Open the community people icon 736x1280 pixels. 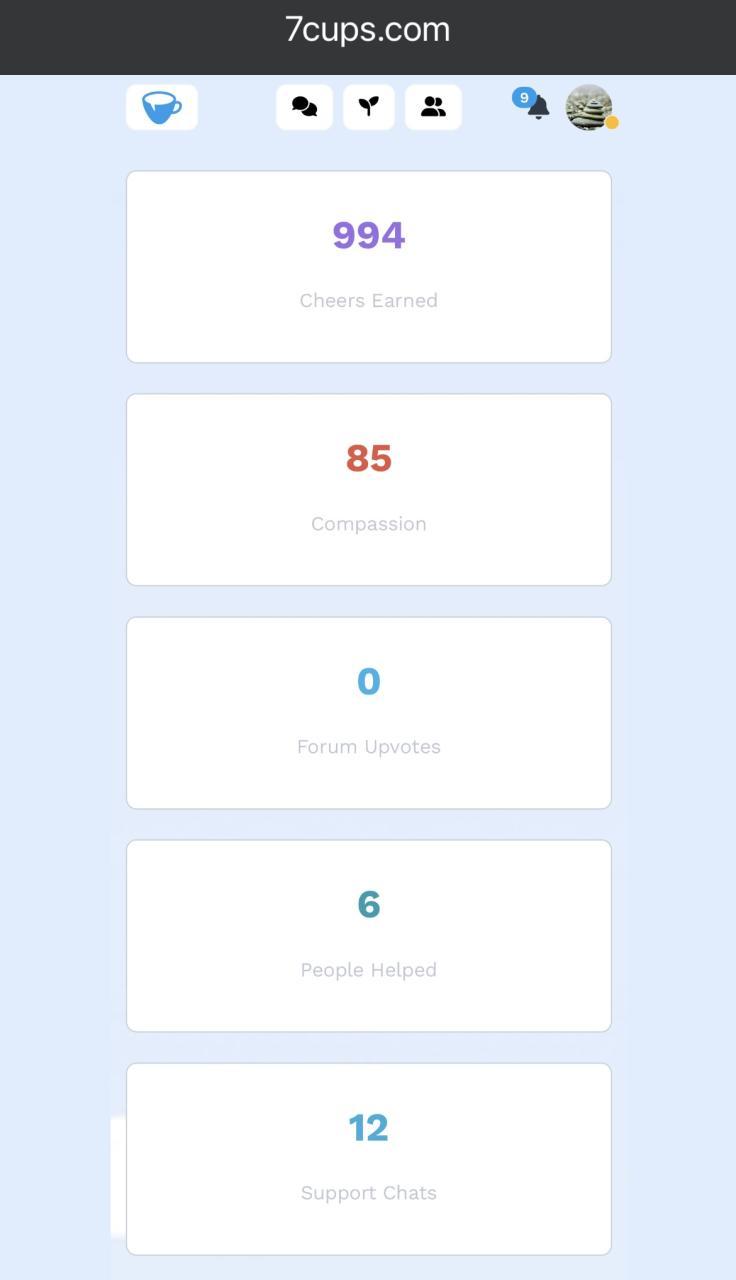[433, 107]
